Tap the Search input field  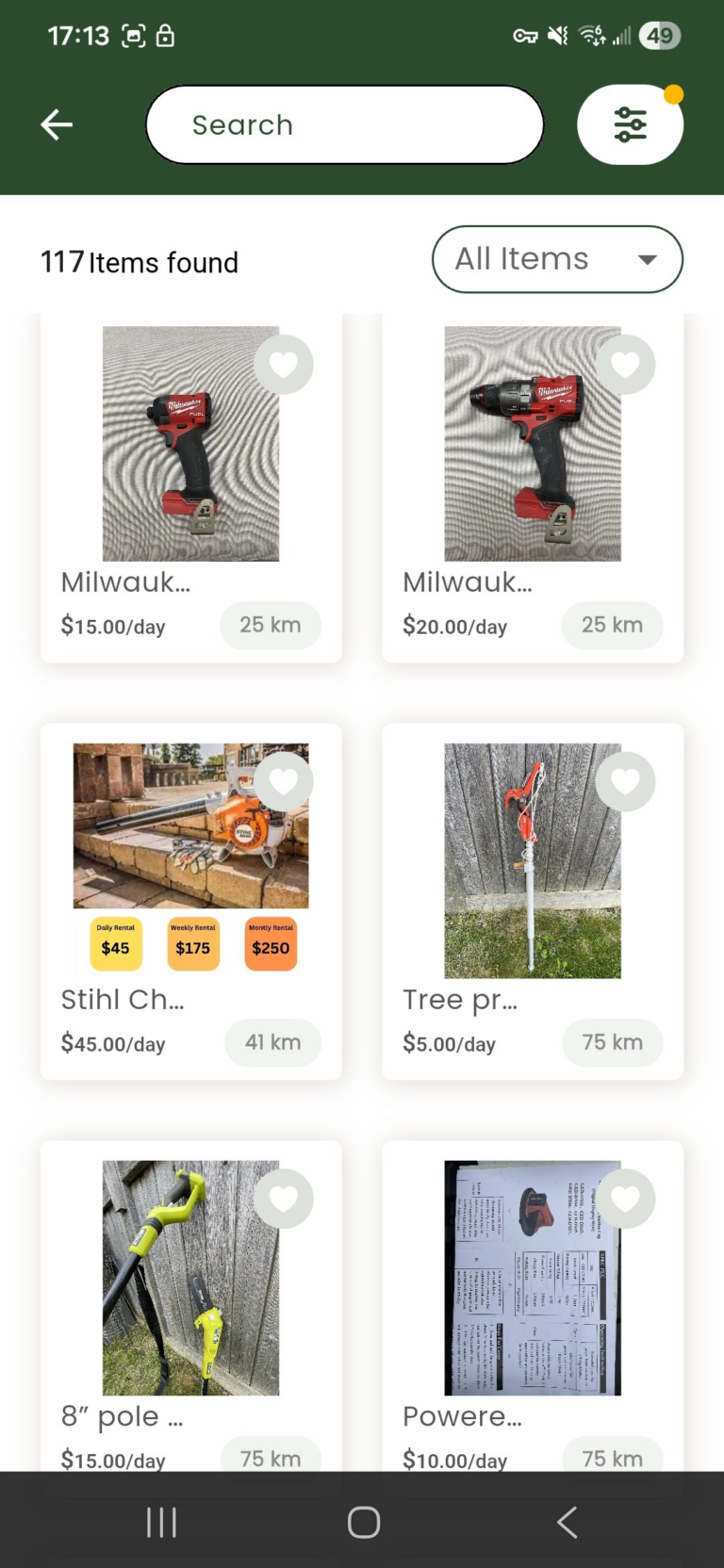click(x=344, y=123)
